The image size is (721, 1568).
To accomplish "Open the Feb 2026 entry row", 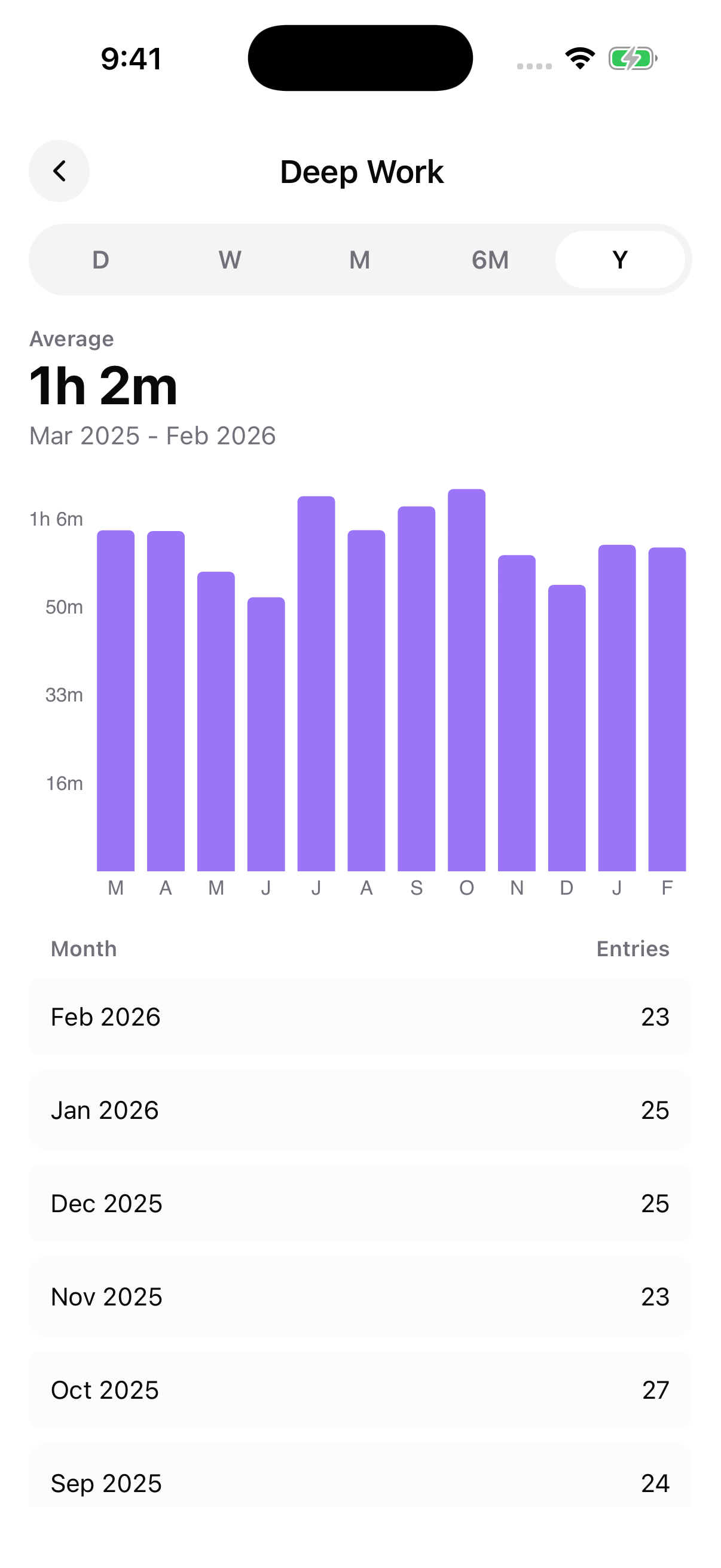I will 359,1017.
